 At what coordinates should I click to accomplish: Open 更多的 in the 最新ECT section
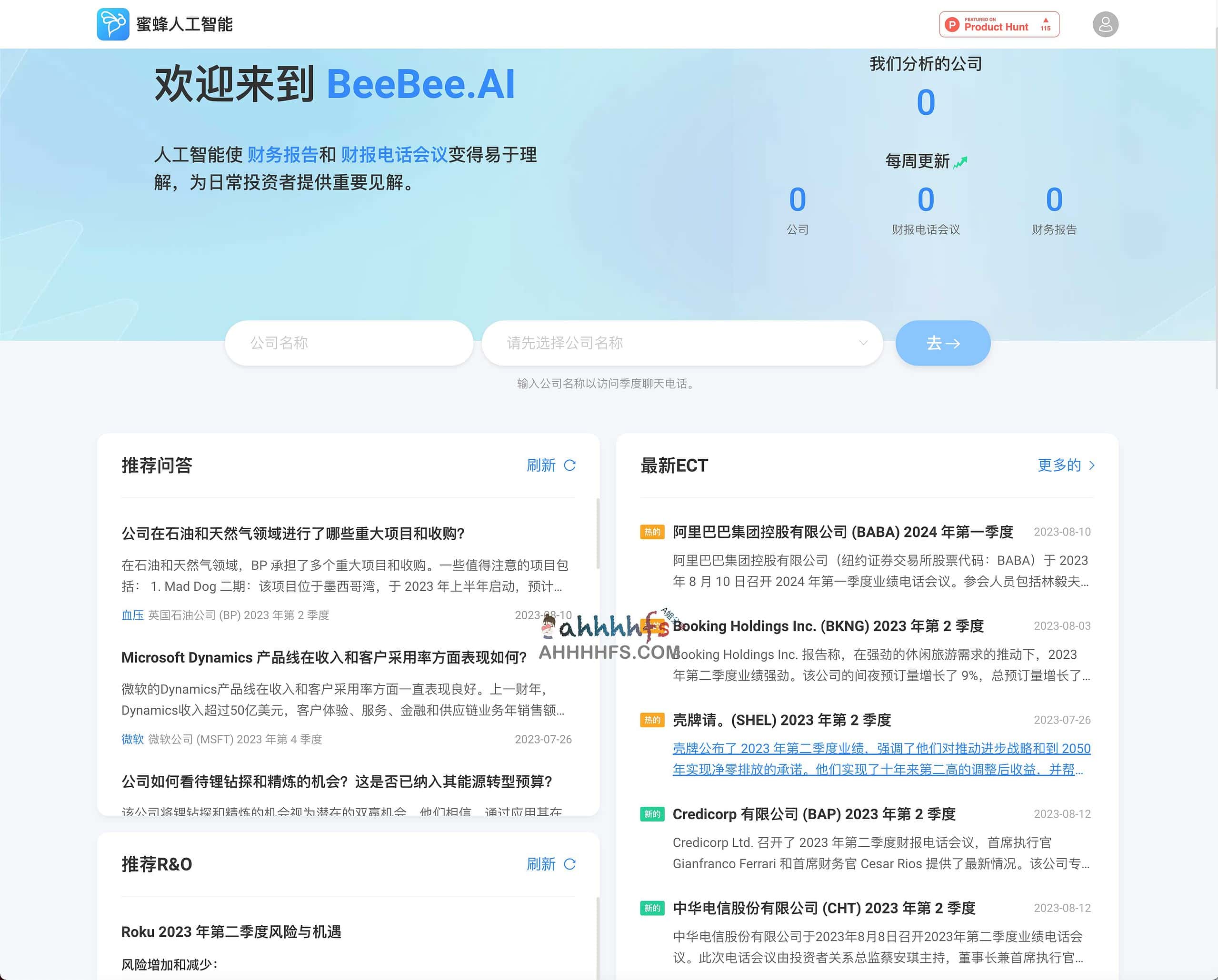[1066, 465]
